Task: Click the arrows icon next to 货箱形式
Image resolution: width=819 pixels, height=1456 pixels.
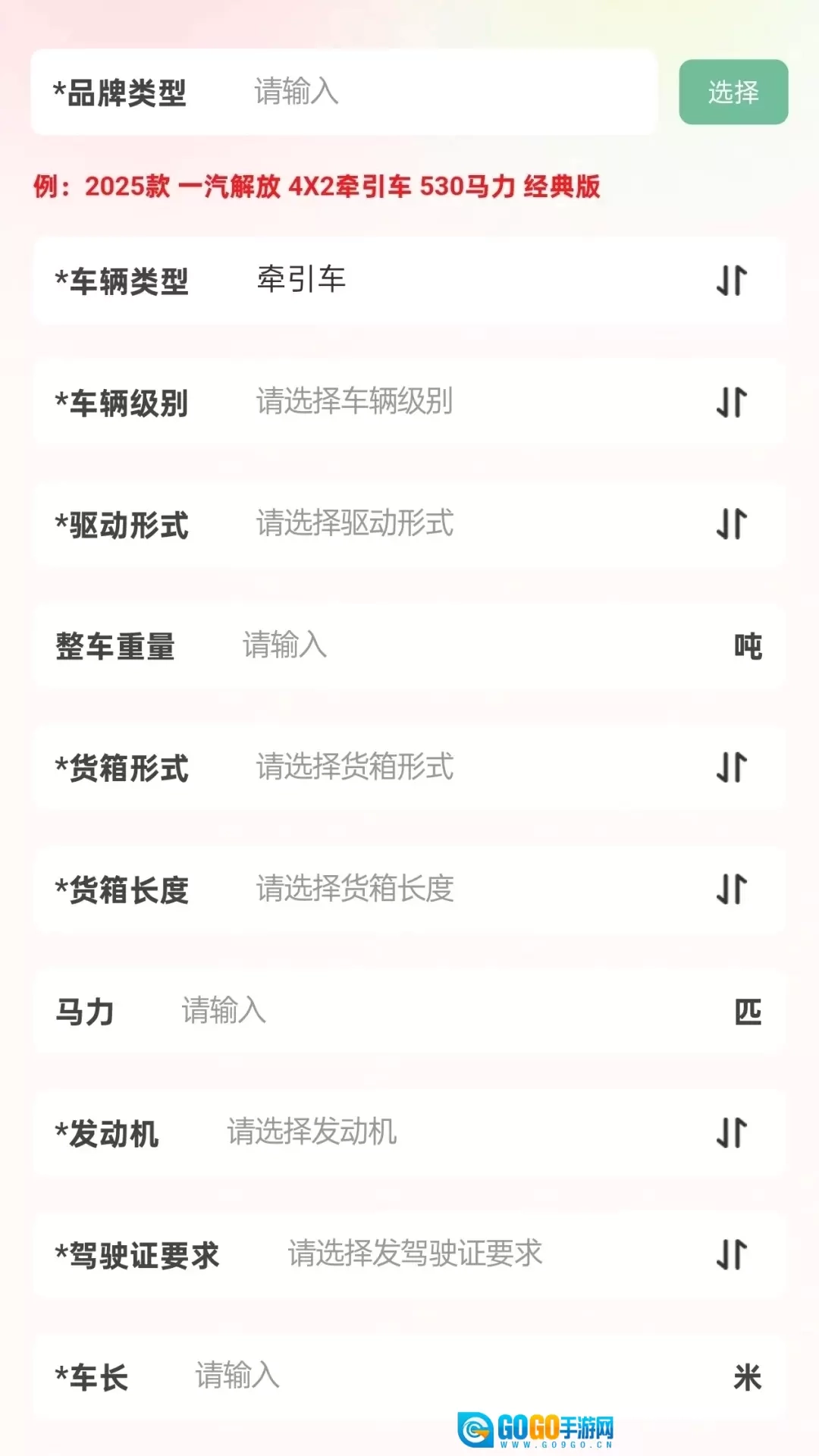Action: coord(733,768)
